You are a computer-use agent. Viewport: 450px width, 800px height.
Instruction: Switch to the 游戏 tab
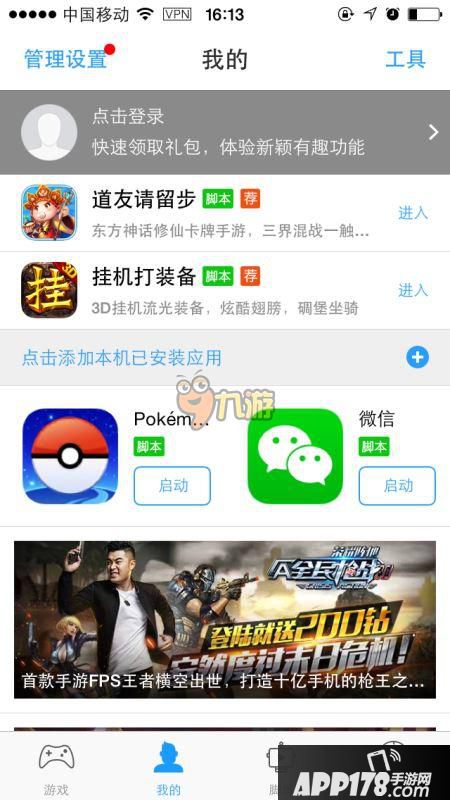point(56,769)
